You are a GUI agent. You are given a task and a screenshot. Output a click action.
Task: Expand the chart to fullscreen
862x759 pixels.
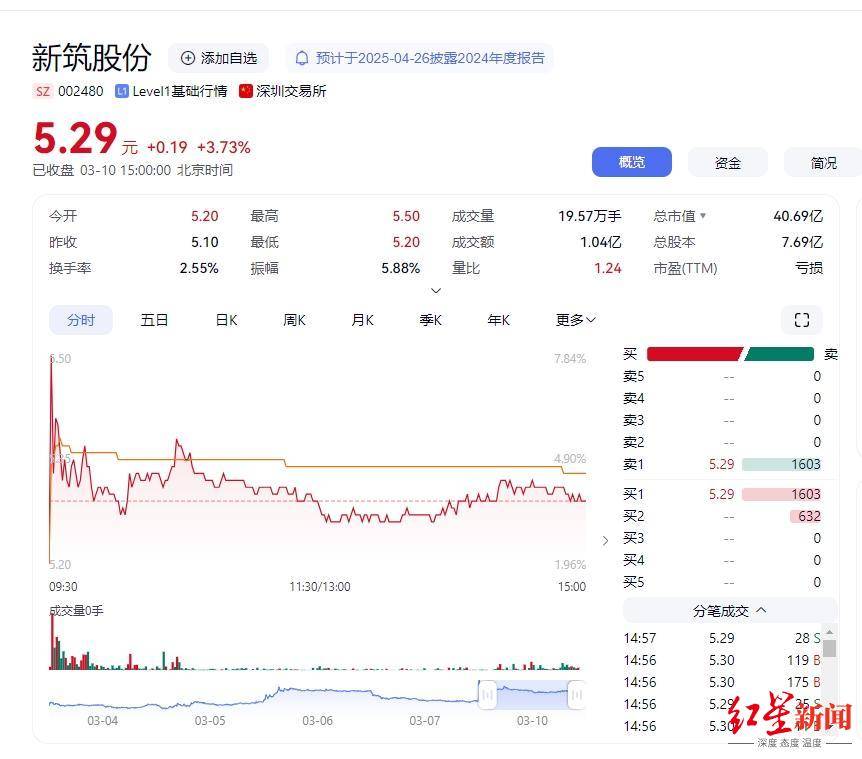(801, 320)
